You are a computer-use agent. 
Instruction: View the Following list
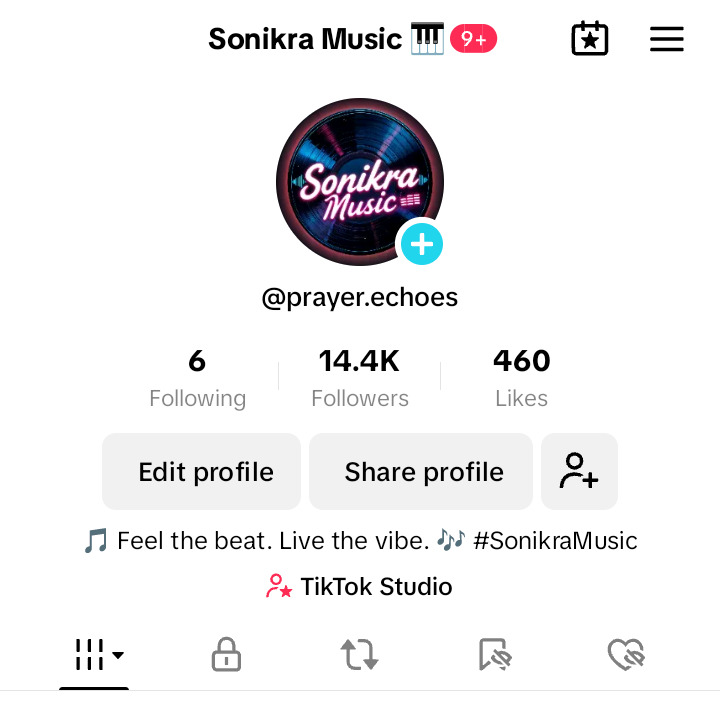click(x=197, y=377)
